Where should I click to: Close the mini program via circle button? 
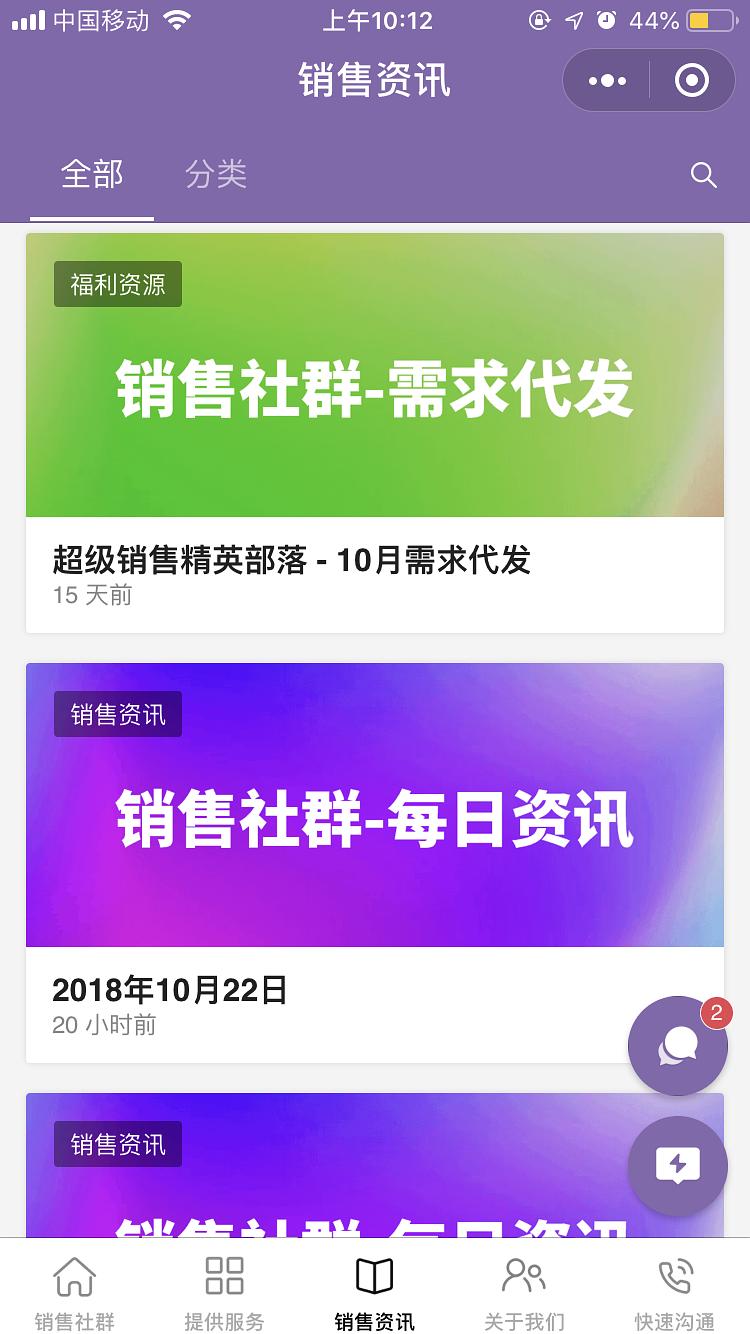click(x=692, y=80)
